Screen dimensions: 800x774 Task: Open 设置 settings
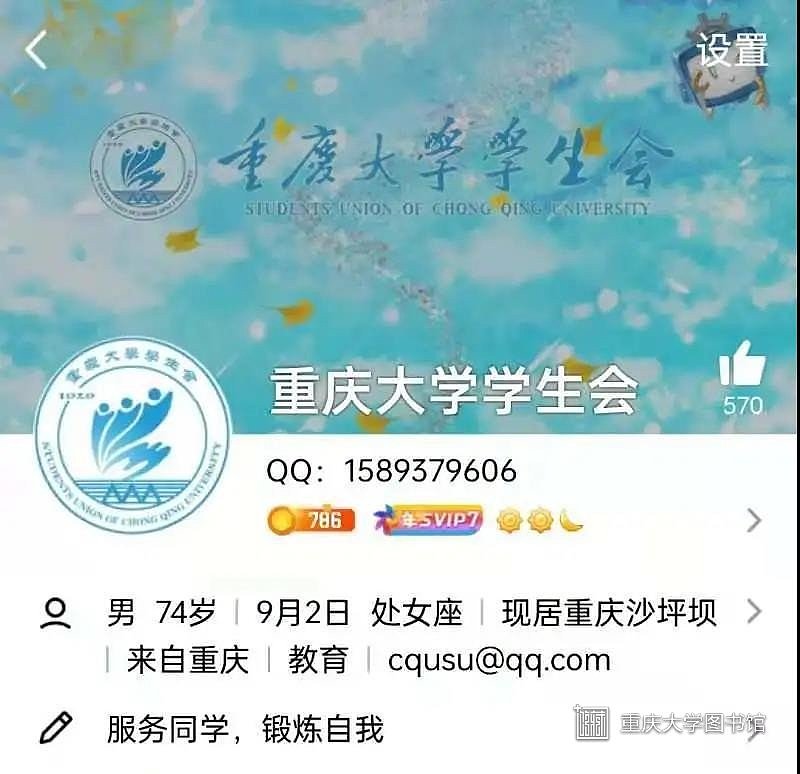(732, 50)
